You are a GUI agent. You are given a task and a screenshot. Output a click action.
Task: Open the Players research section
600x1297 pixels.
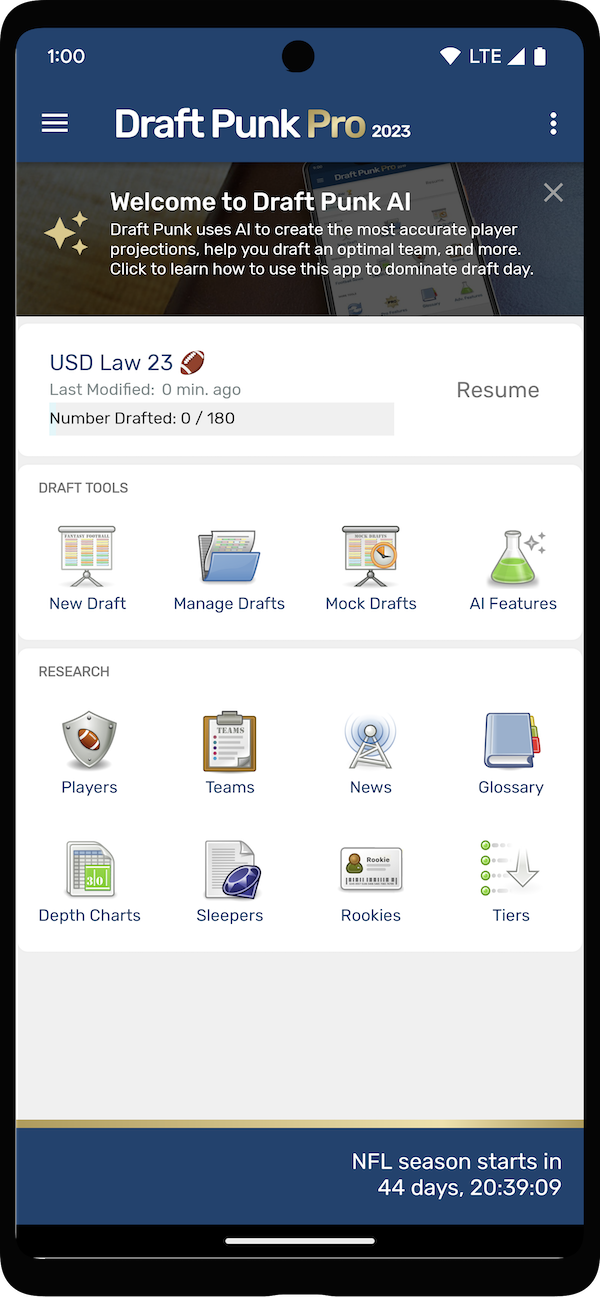(89, 752)
